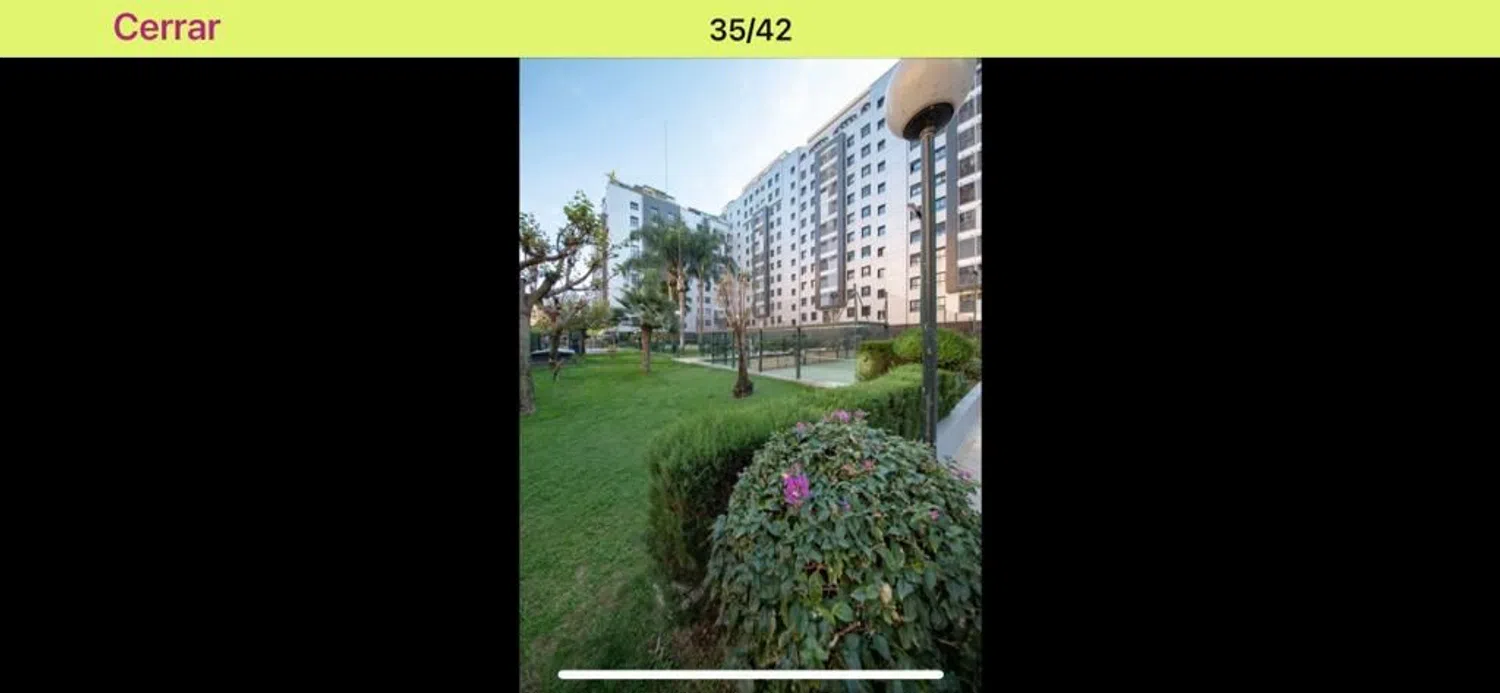Close the photo viewer with Cerrar
Viewport: 1500px width, 693px height.
click(166, 27)
